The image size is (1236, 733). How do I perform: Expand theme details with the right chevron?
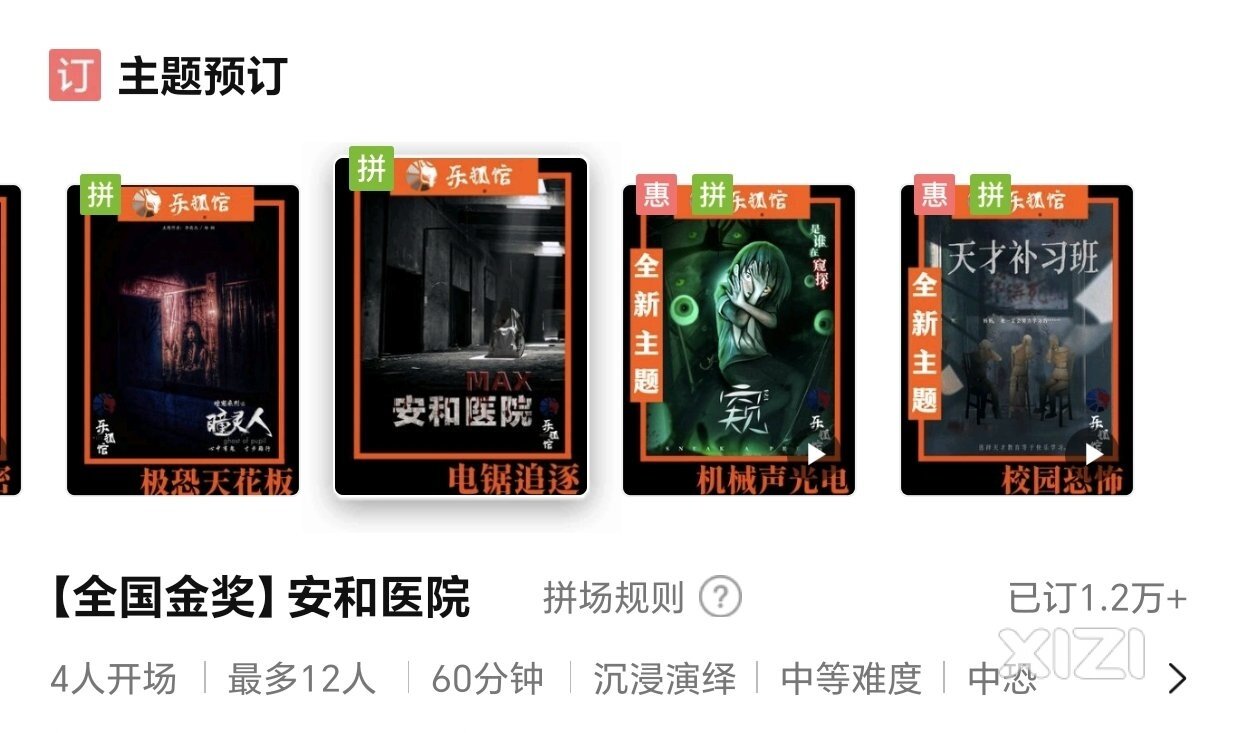point(1178,680)
